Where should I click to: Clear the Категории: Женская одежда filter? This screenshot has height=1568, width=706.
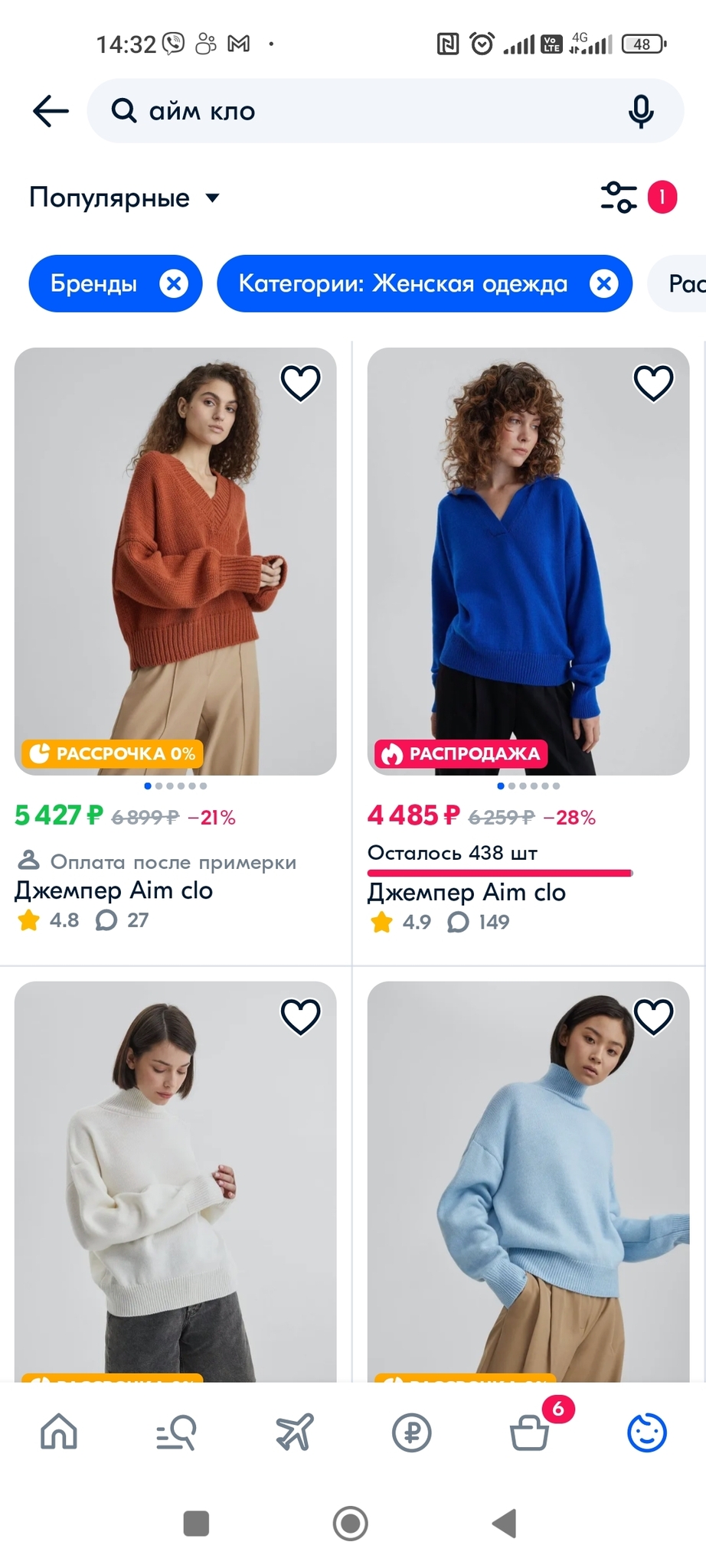pyautogui.click(x=604, y=284)
